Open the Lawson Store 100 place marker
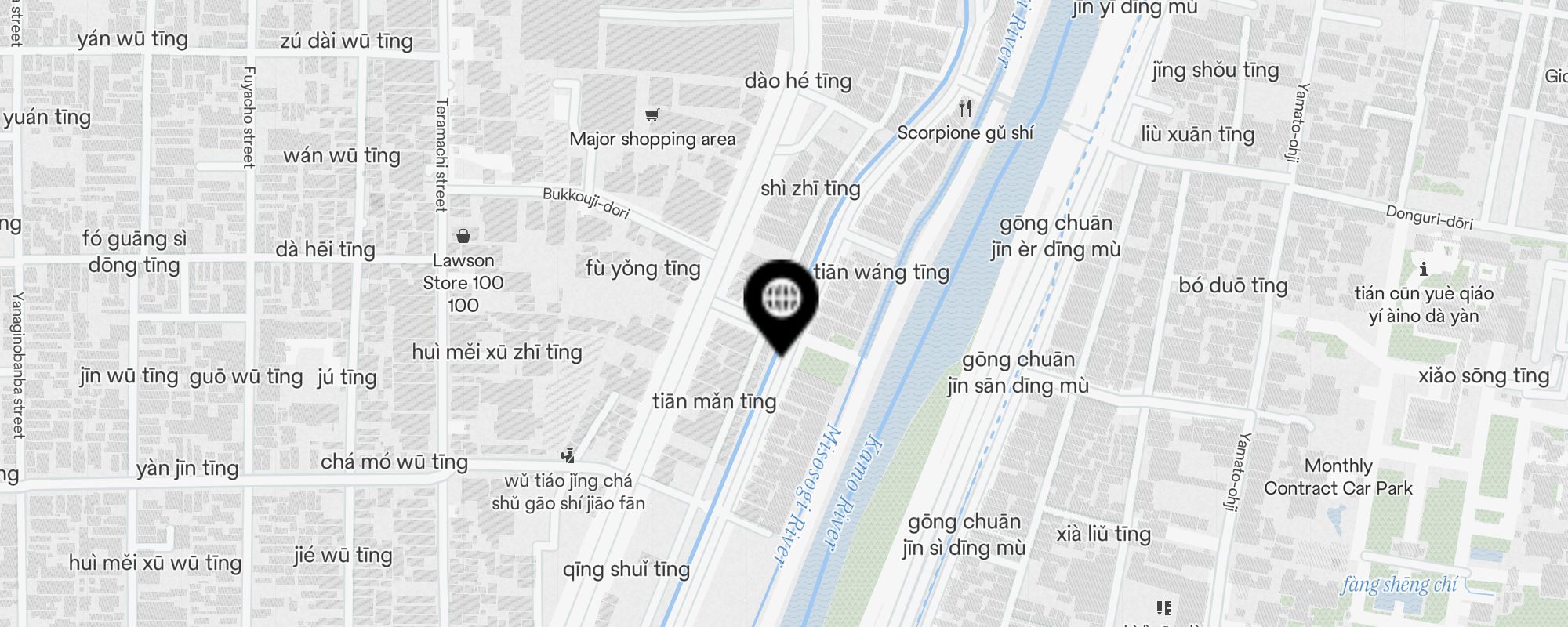This screenshot has height=627, width=1568. [463, 236]
